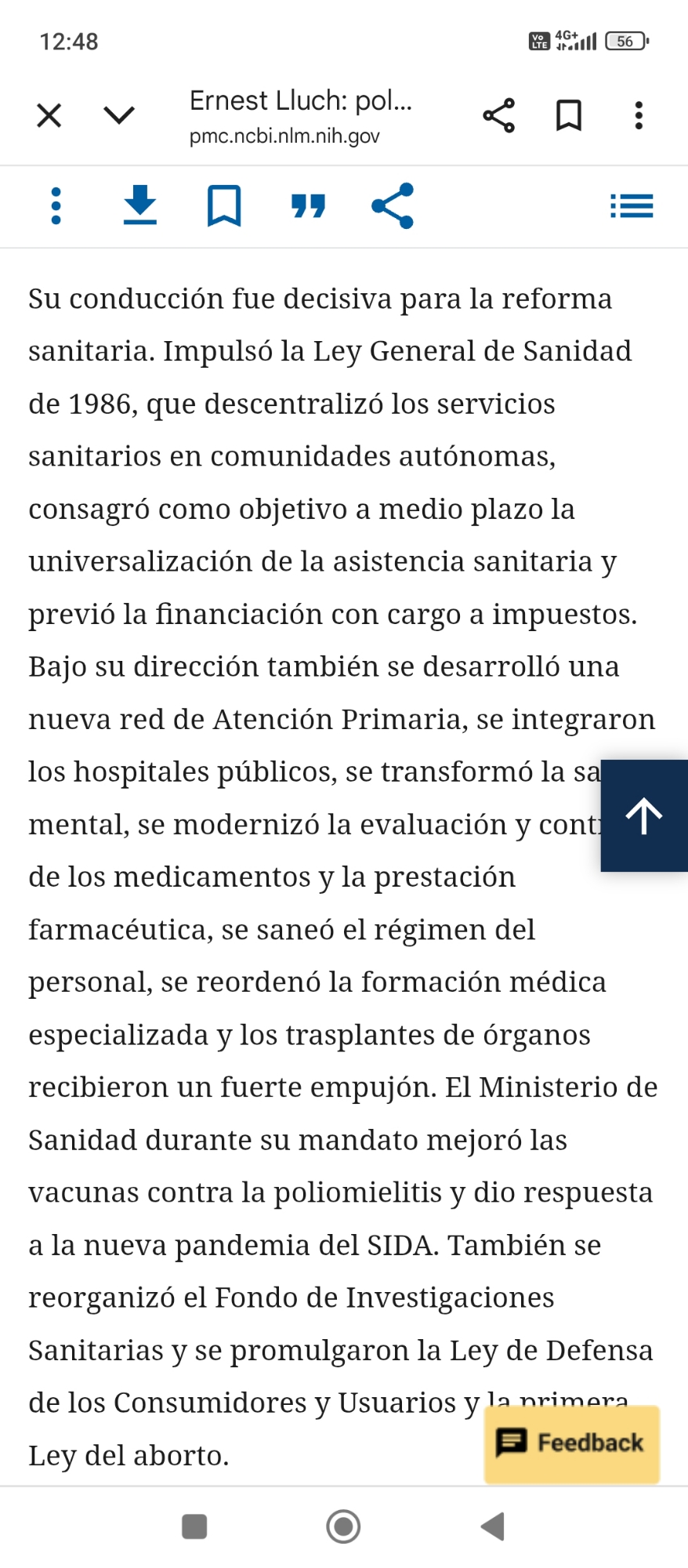Screen dimensions: 688x1568
Task: Open the Feedback button
Action: [x=572, y=1443]
